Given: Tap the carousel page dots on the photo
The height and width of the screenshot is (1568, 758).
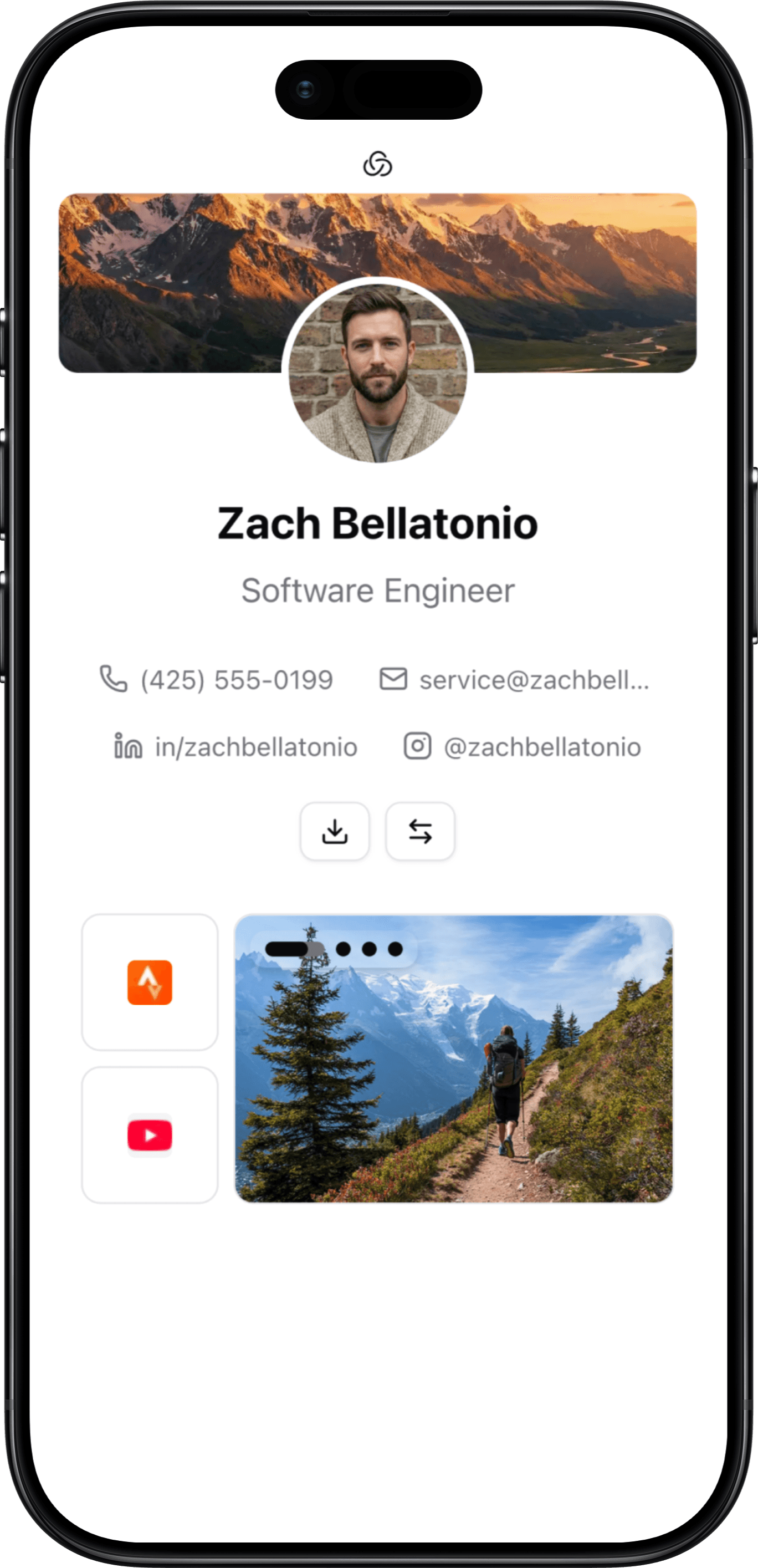Looking at the screenshot, I should pos(334,949).
